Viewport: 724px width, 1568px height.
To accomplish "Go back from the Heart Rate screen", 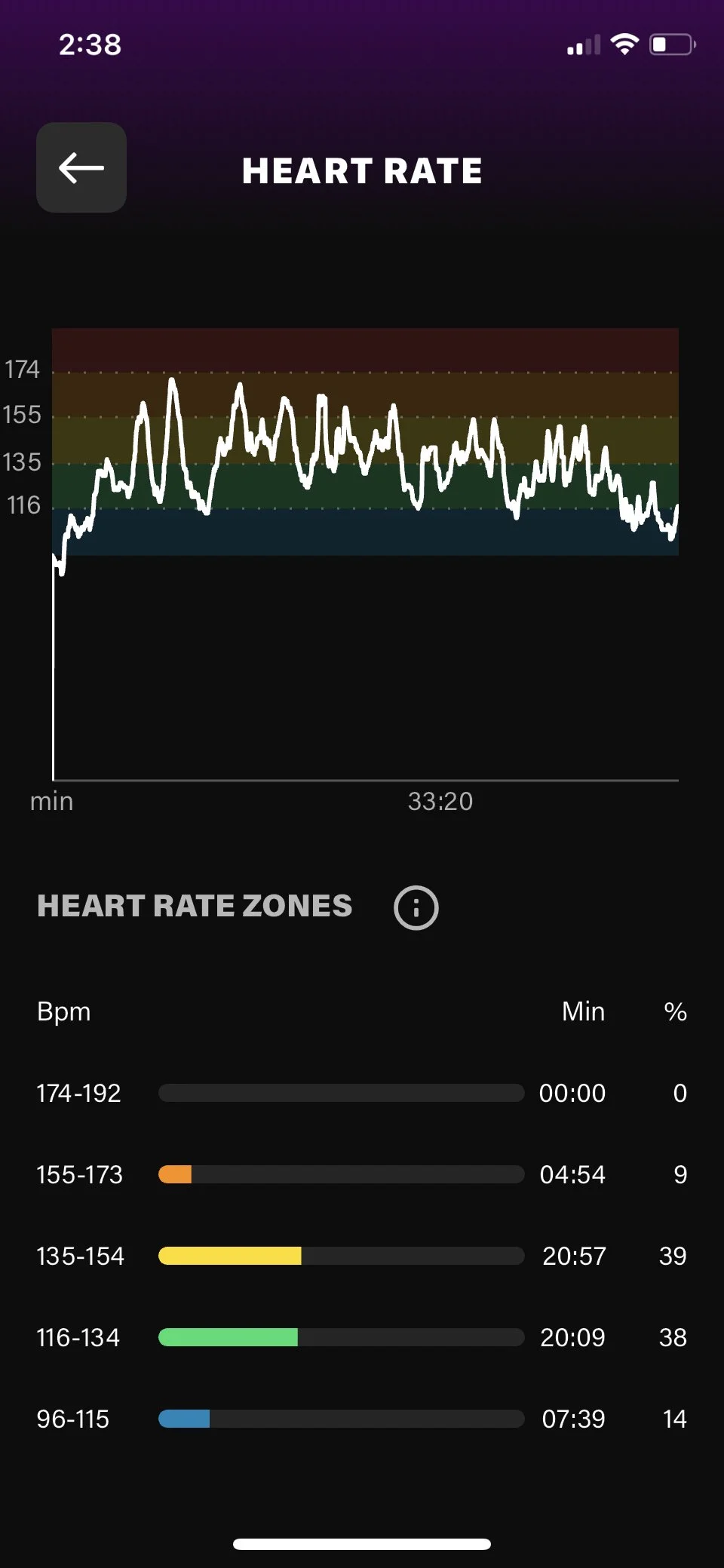I will 81,167.
